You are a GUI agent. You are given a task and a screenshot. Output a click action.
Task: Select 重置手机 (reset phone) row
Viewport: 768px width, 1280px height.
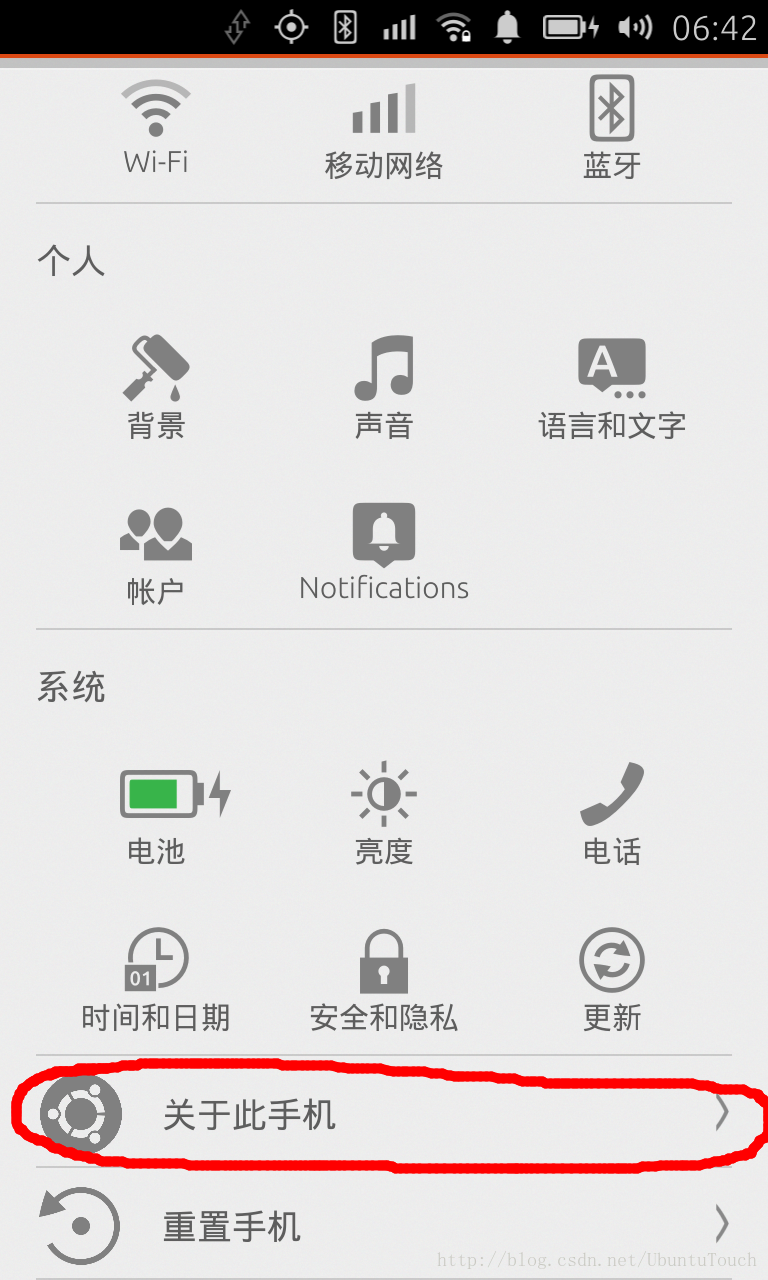[x=384, y=1225]
